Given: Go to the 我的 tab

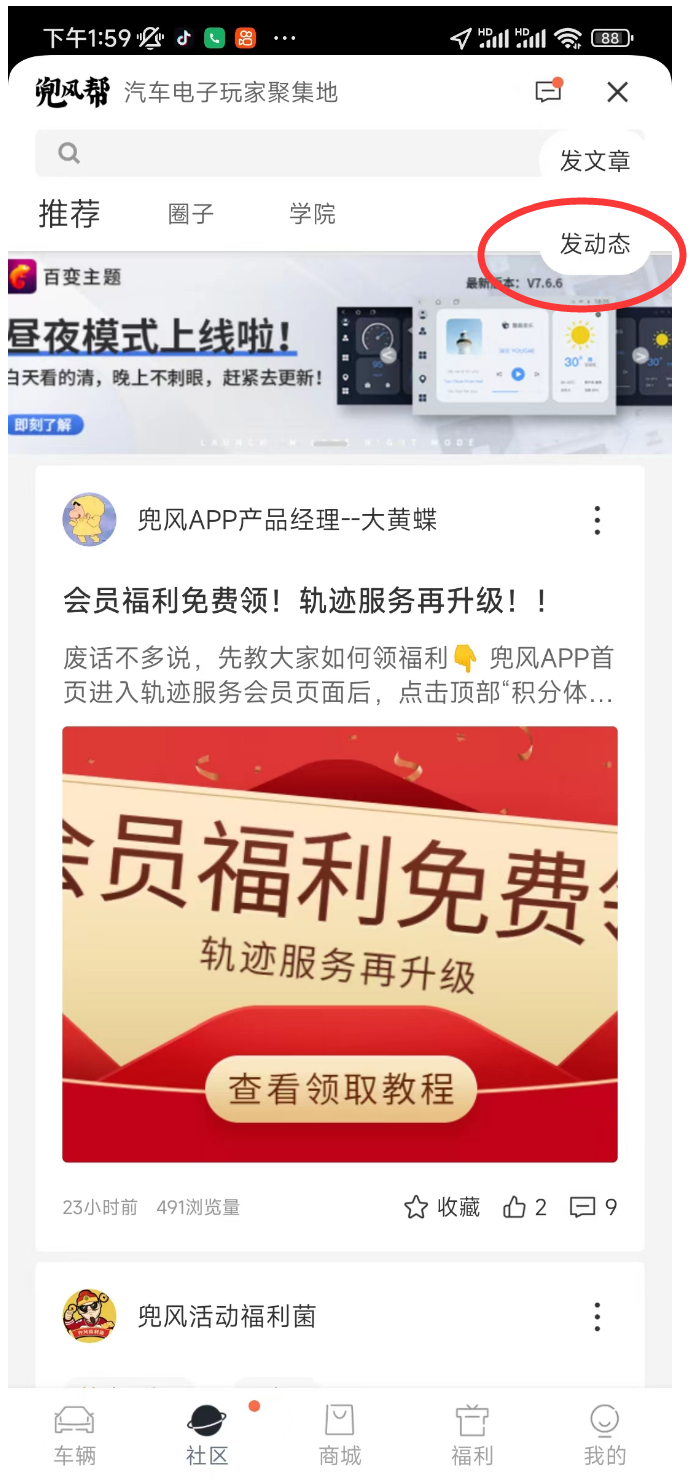Looking at the screenshot, I should [604, 1434].
